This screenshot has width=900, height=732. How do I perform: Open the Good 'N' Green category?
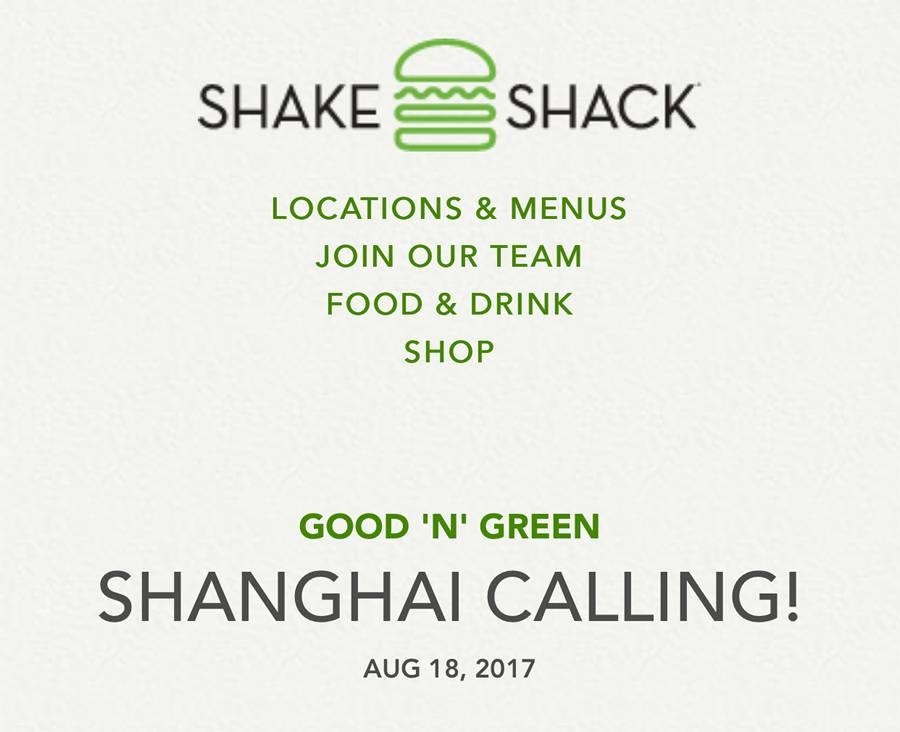coord(449,526)
